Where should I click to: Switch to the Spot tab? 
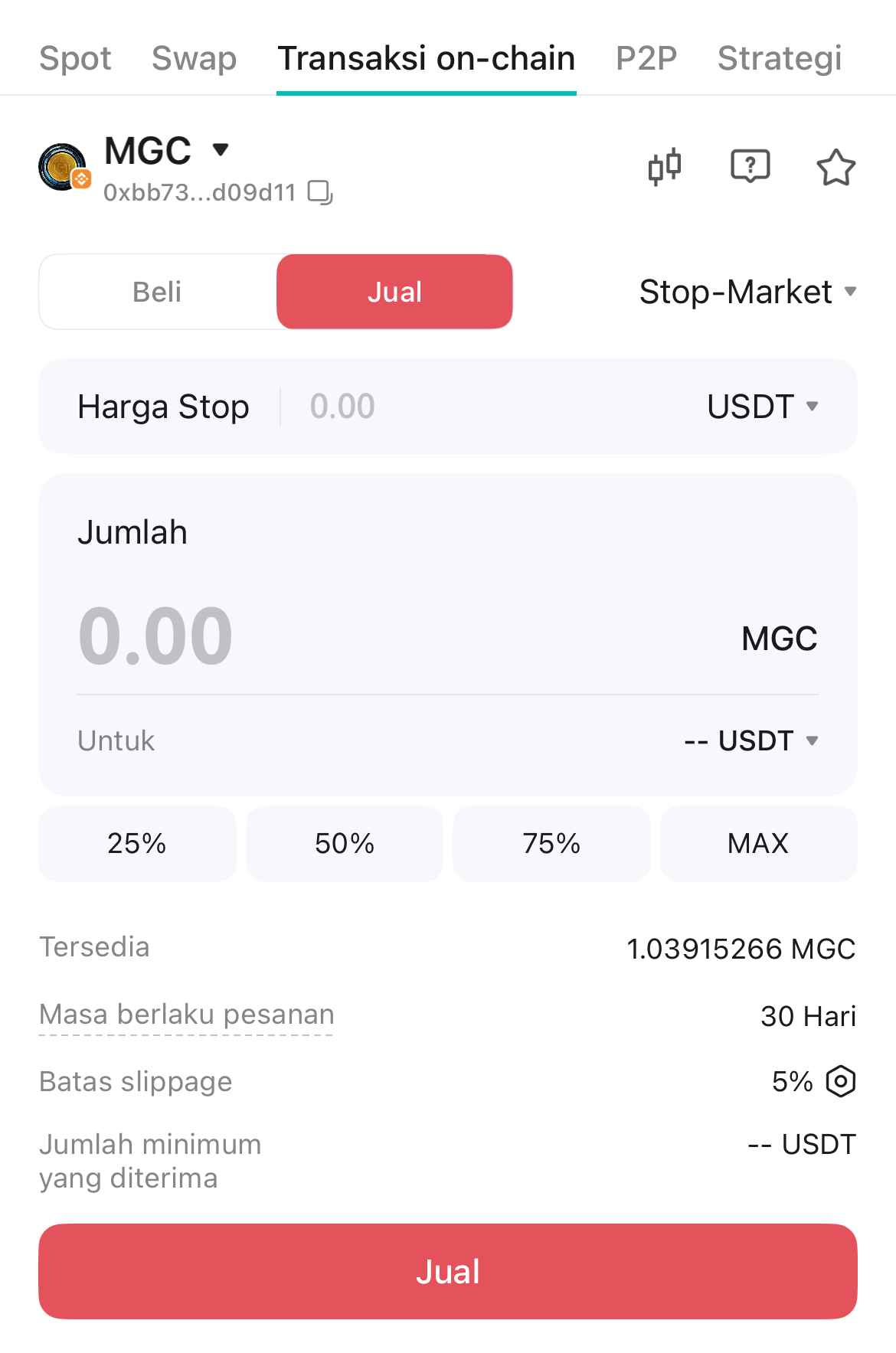pos(75,58)
